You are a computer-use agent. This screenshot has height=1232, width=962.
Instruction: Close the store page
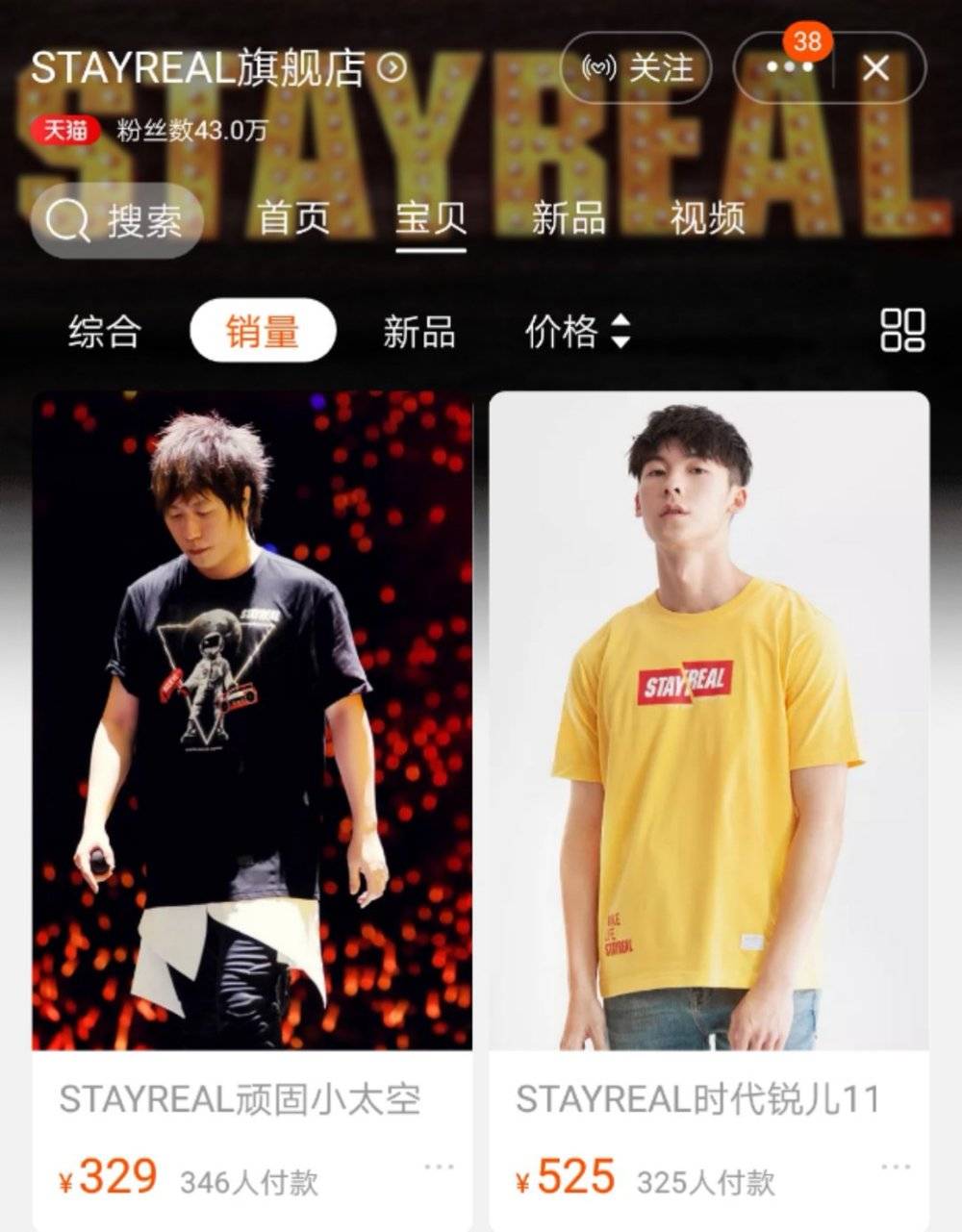pos(875,68)
